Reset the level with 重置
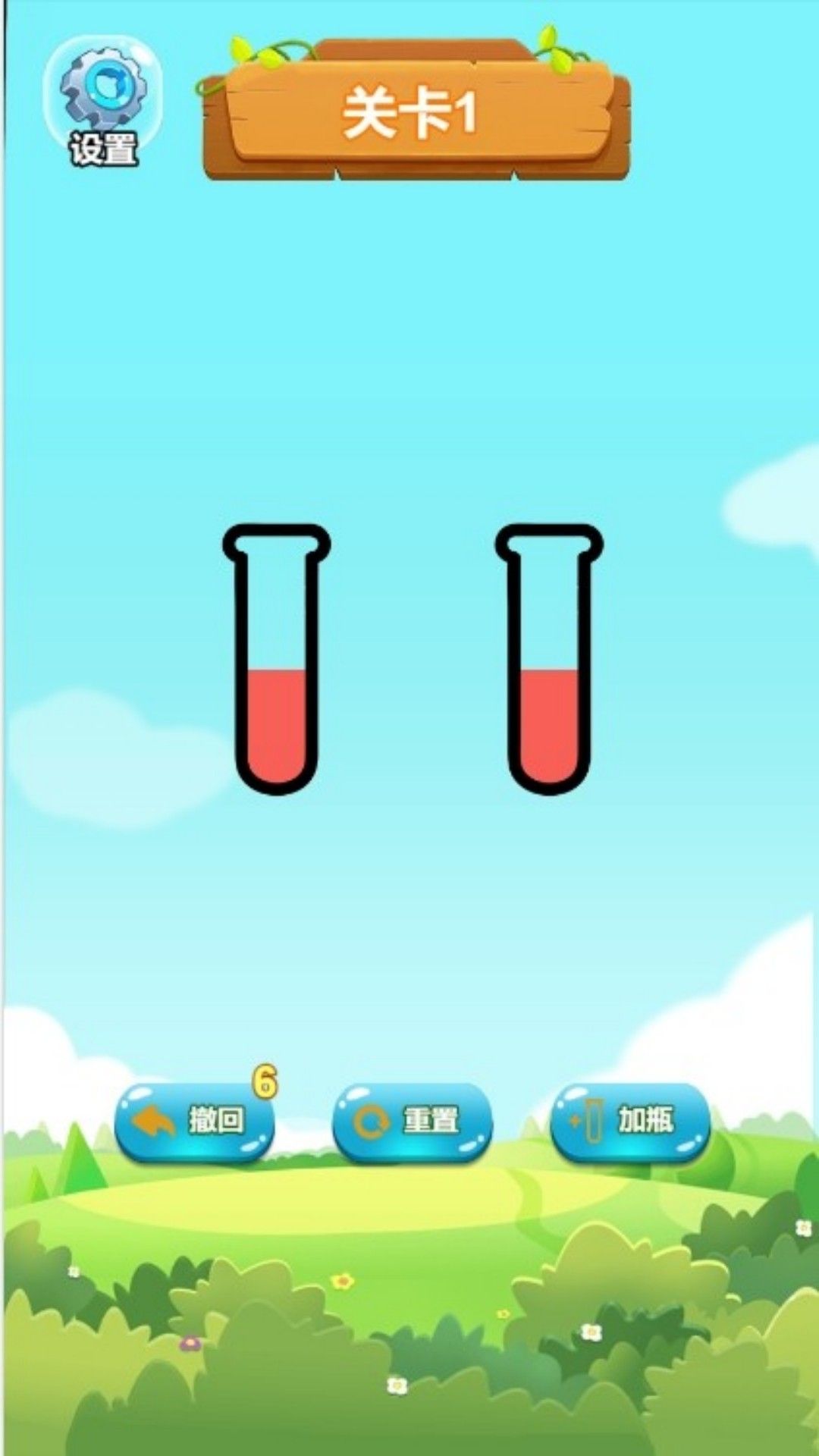This screenshot has height=1456, width=819. point(412,1121)
